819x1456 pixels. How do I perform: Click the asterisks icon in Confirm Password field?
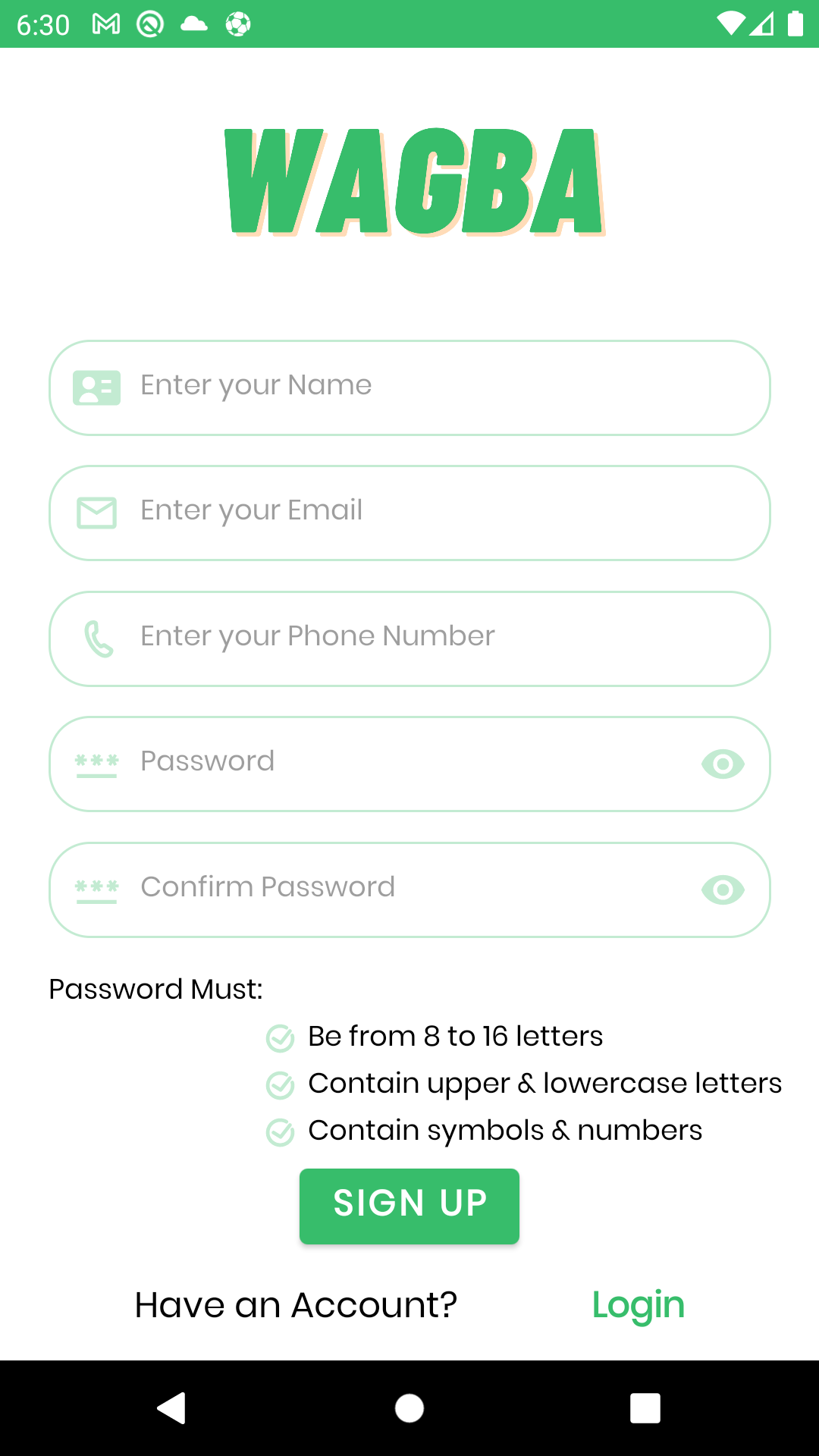(x=97, y=889)
